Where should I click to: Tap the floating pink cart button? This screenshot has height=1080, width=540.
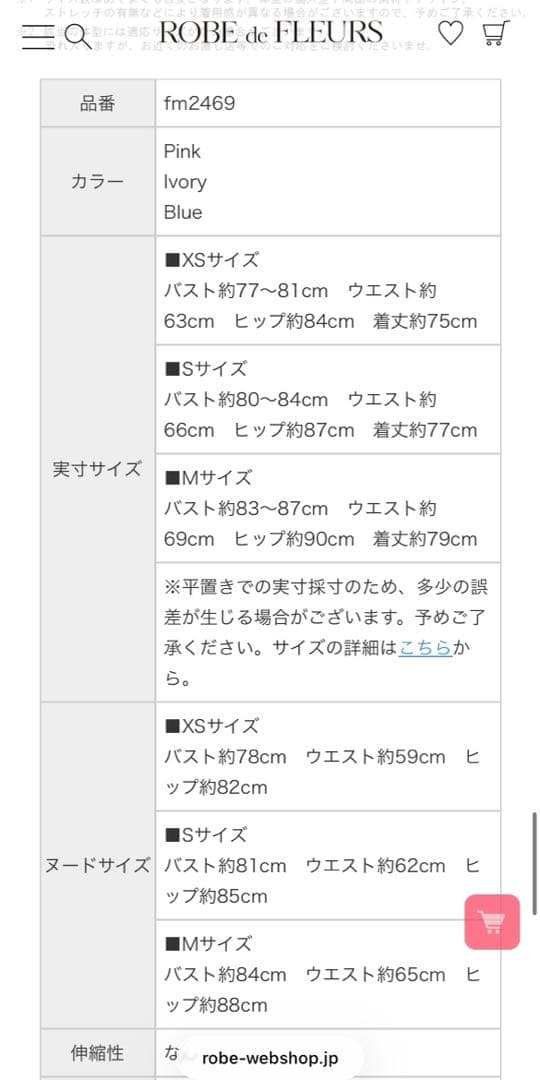[492, 922]
